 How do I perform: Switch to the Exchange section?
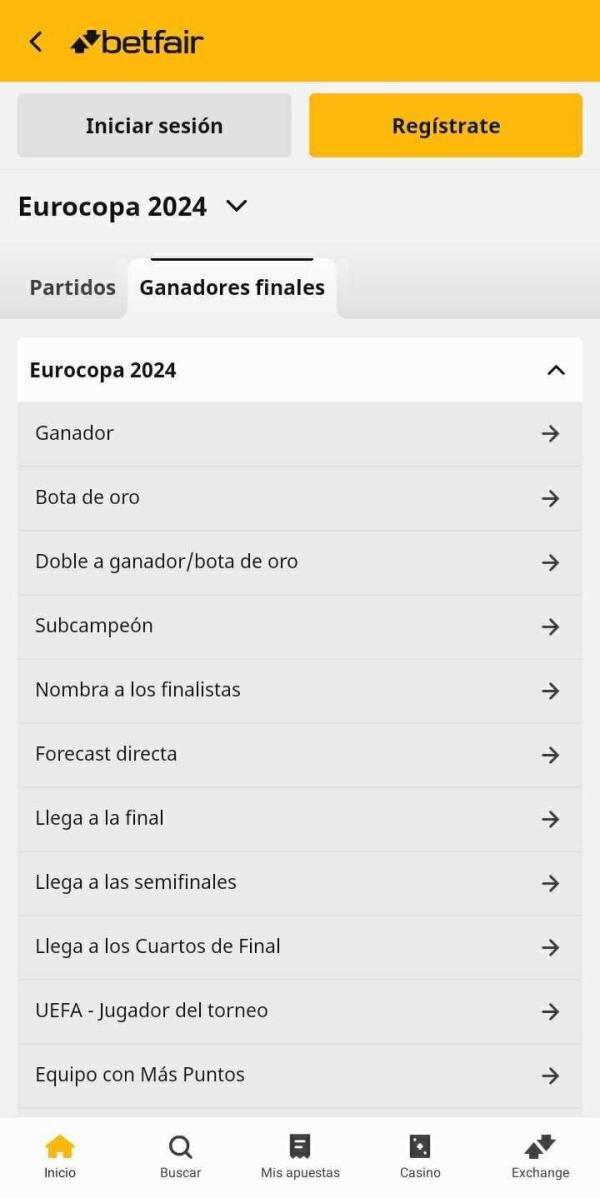540,1157
